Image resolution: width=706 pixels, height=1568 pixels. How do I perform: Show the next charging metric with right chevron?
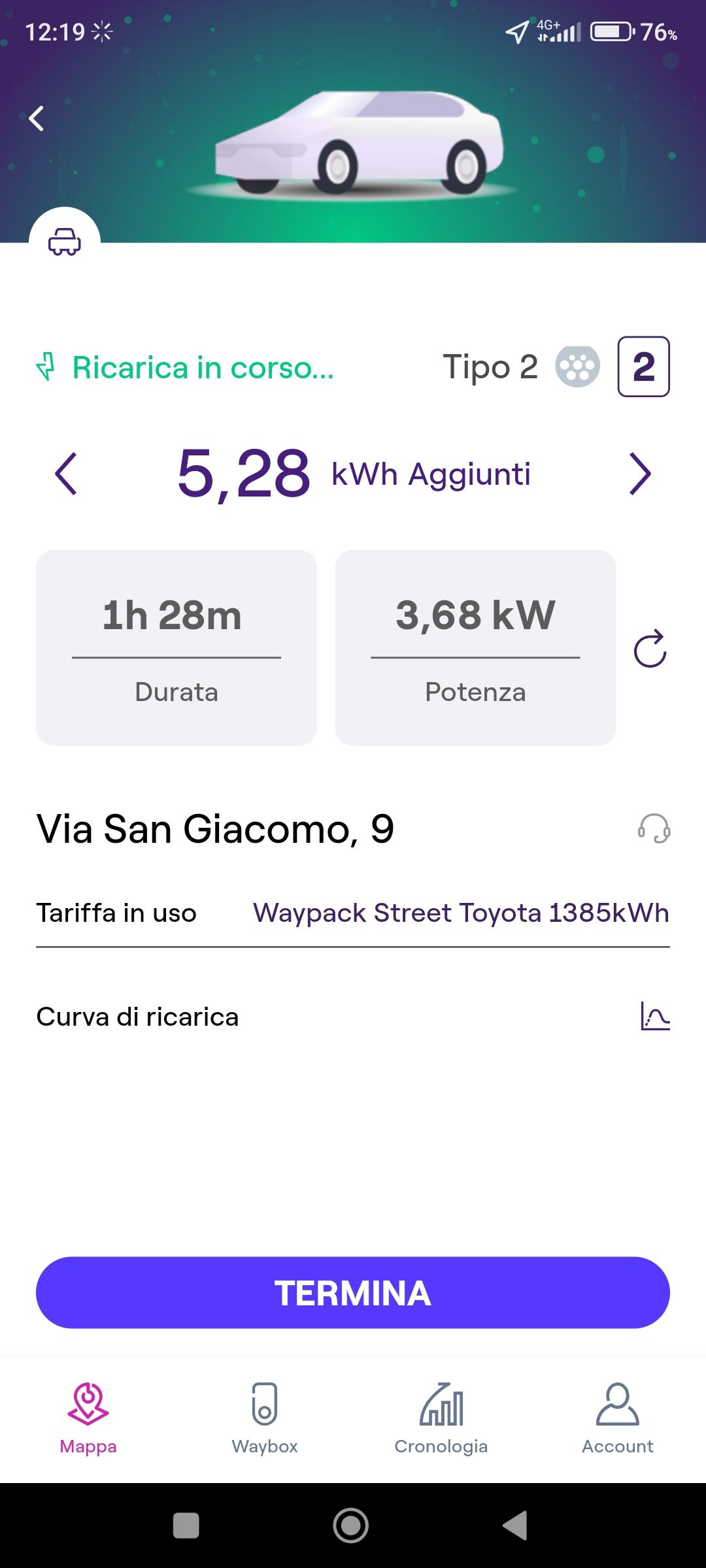click(x=640, y=474)
